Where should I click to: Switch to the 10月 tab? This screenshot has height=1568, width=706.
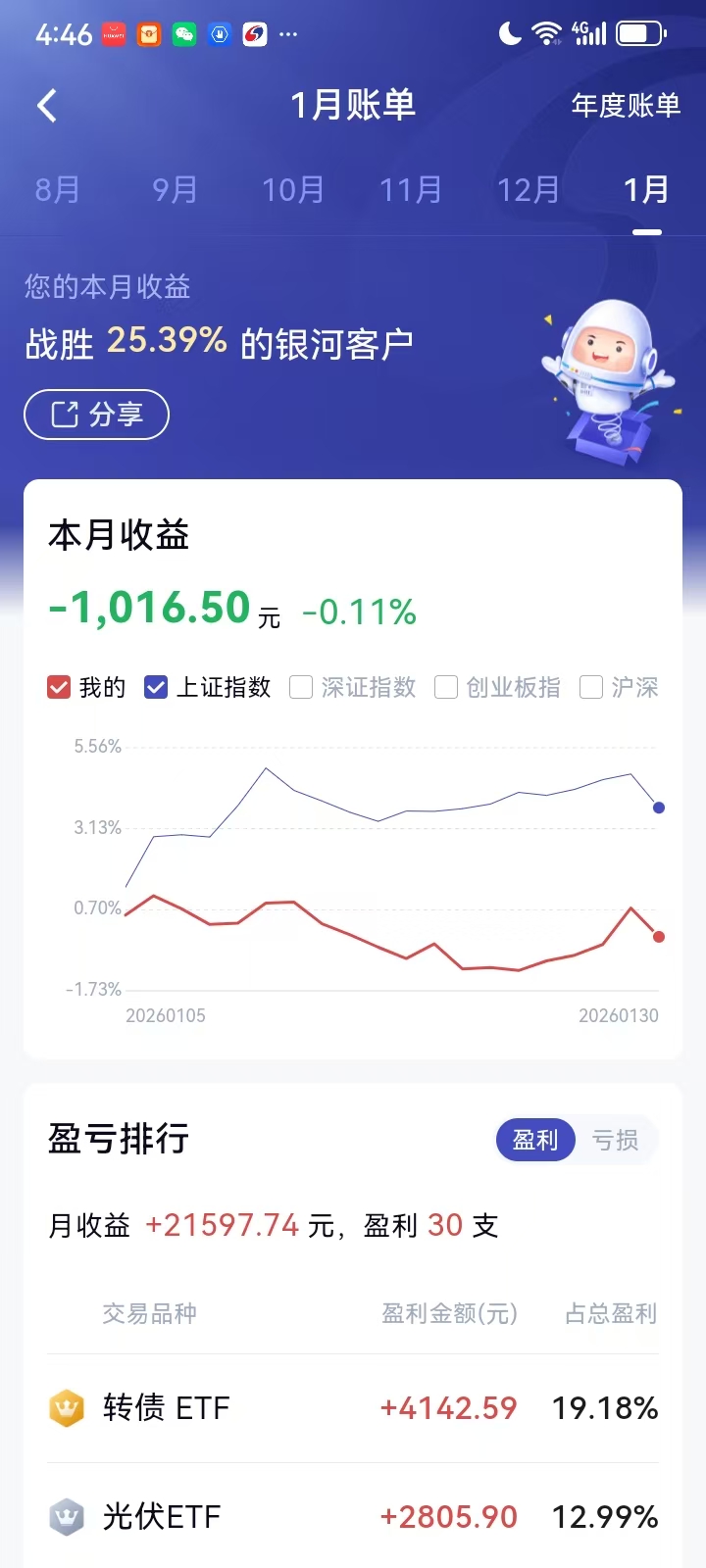click(292, 189)
